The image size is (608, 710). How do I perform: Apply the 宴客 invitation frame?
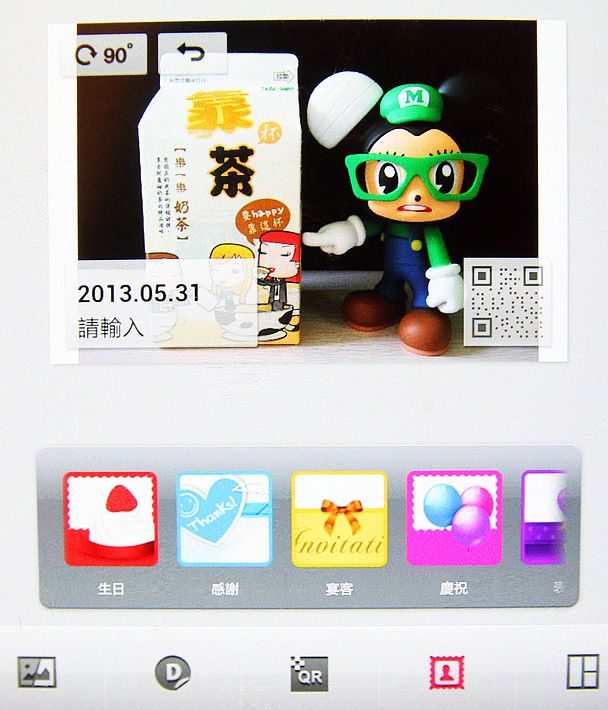tap(339, 519)
